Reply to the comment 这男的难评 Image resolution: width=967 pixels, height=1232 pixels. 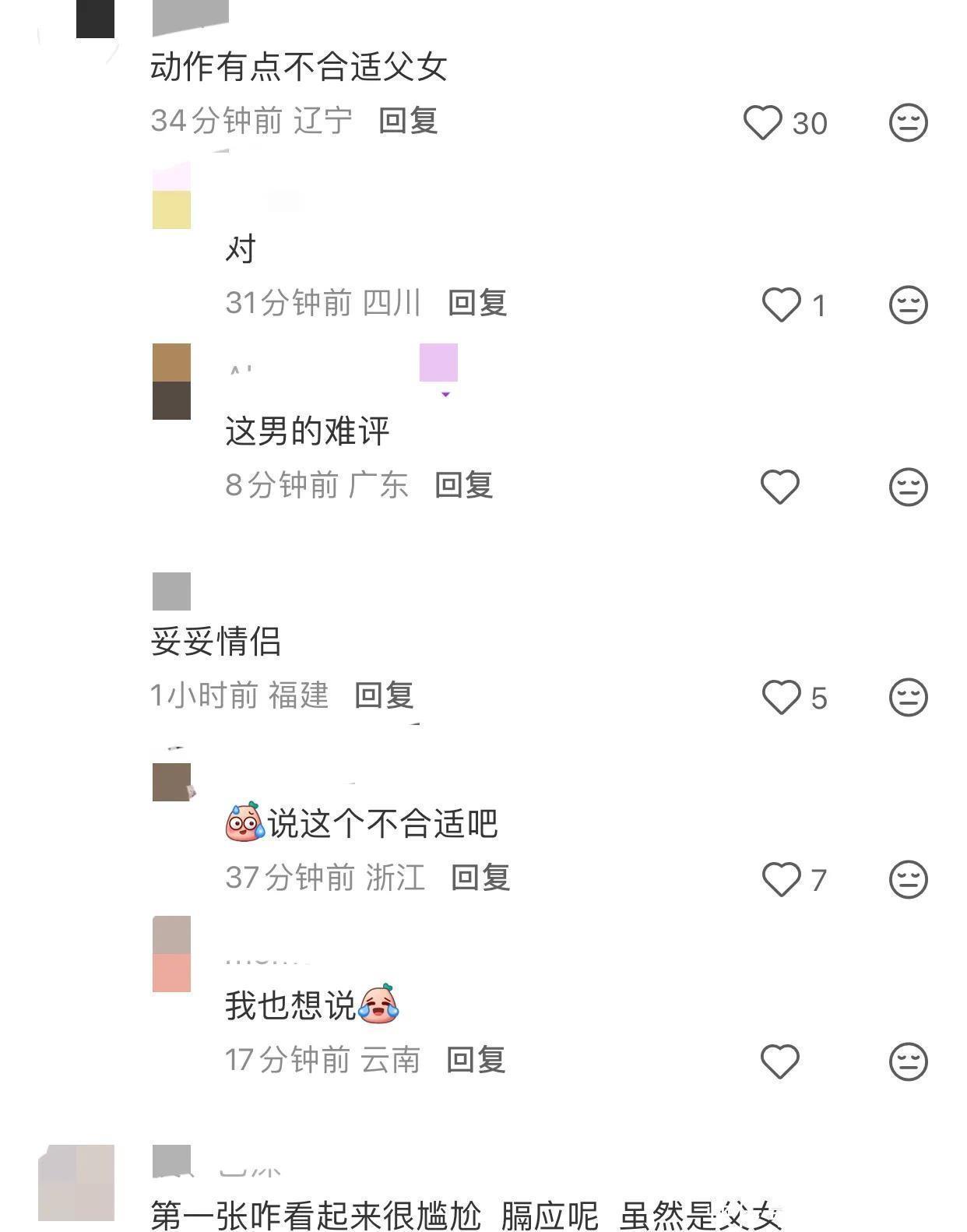[x=464, y=485]
